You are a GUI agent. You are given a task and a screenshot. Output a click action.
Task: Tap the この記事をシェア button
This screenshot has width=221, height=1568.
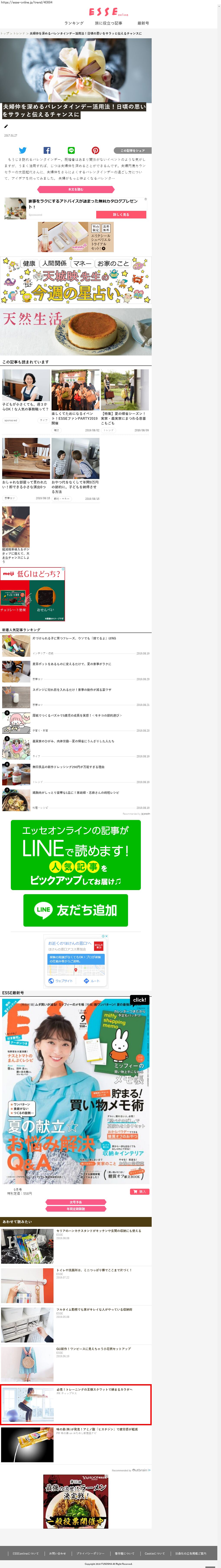(x=132, y=150)
